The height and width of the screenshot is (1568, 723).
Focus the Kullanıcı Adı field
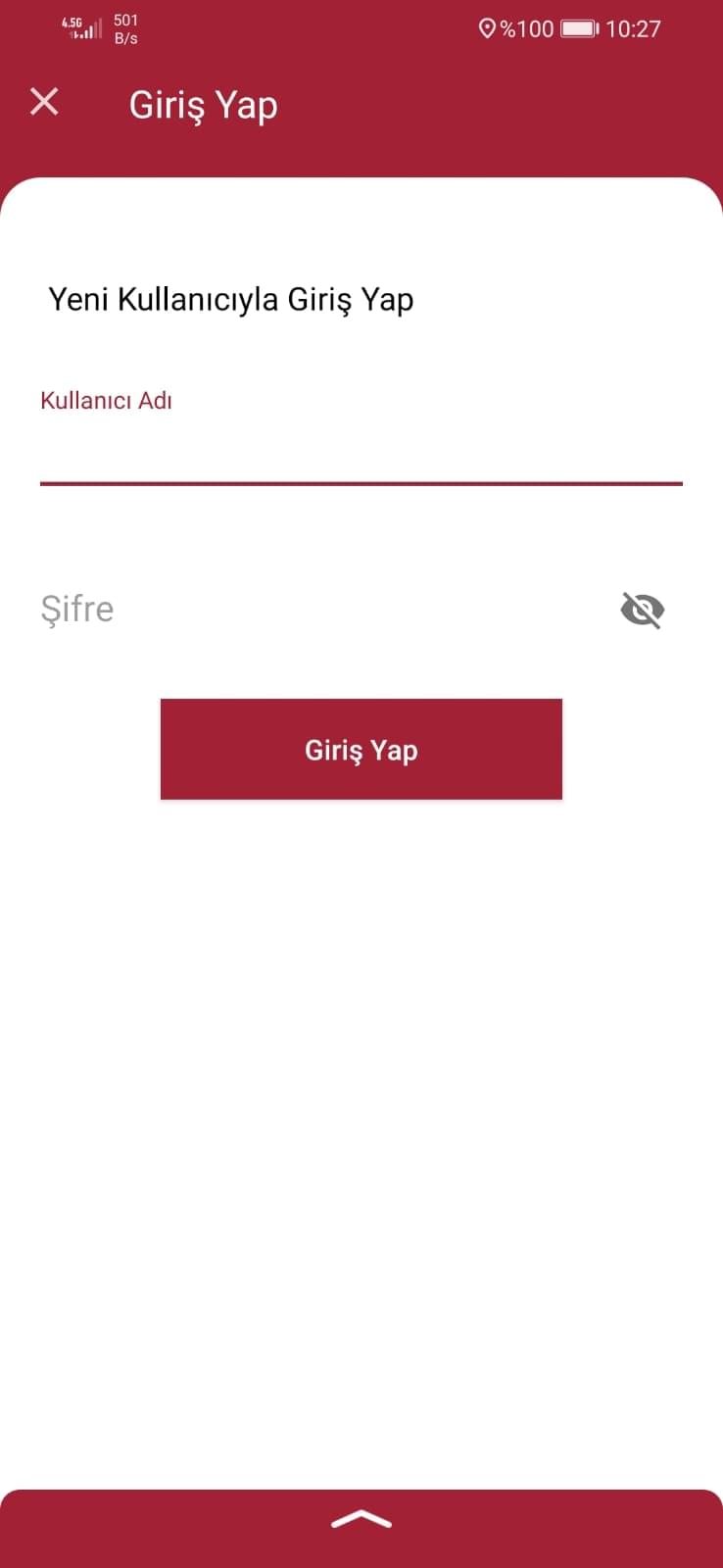(361, 451)
